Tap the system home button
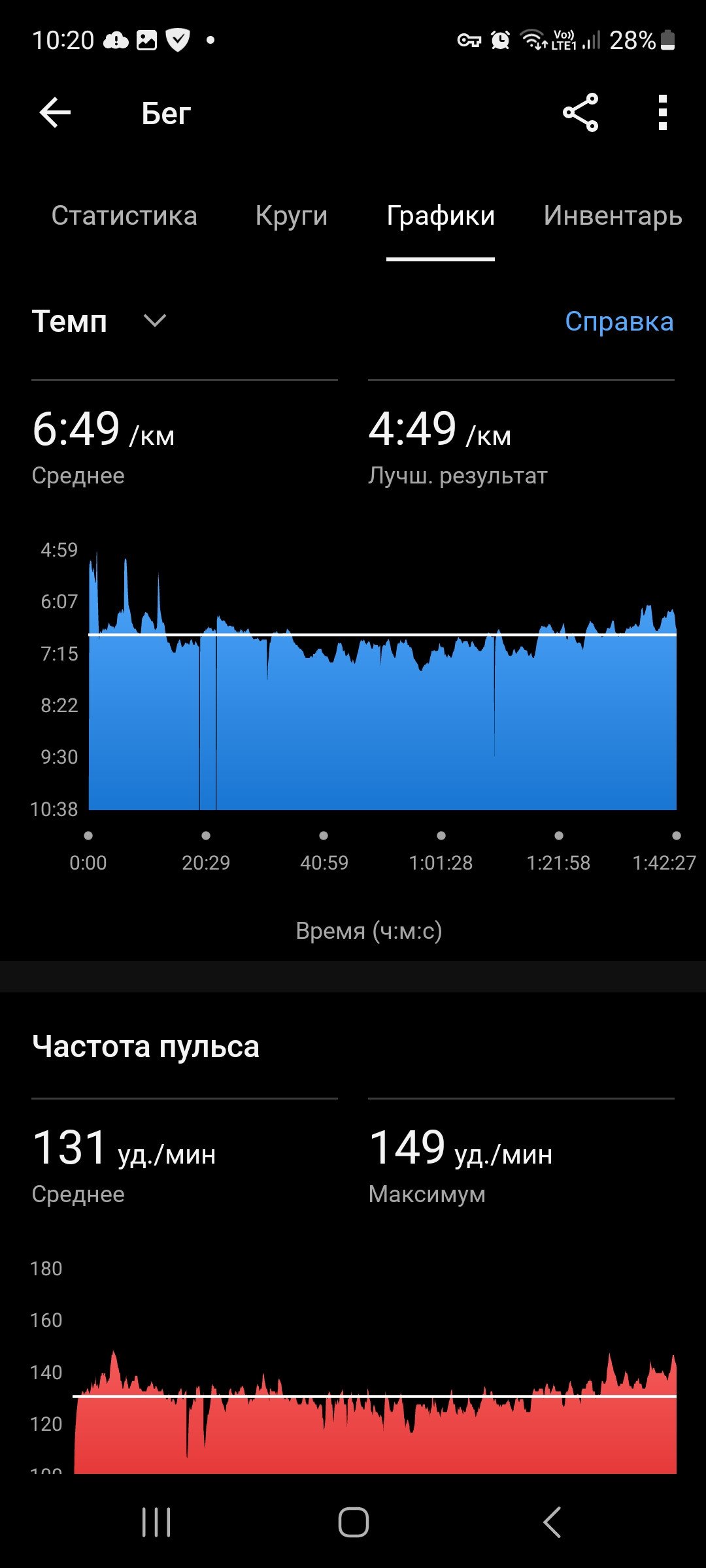Image resolution: width=706 pixels, height=1568 pixels. point(354,1522)
